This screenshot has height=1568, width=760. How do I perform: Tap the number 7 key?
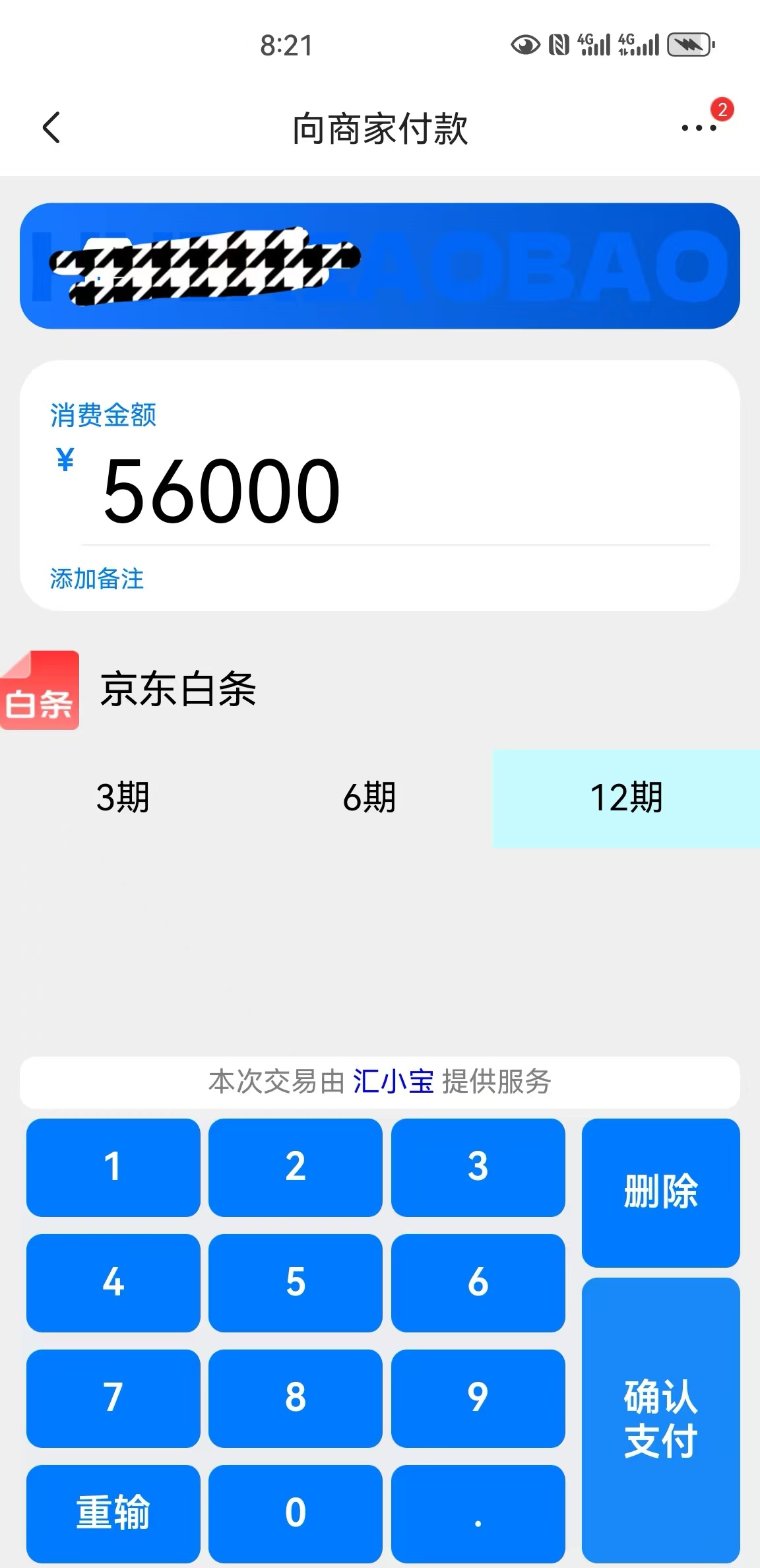pos(113,1398)
